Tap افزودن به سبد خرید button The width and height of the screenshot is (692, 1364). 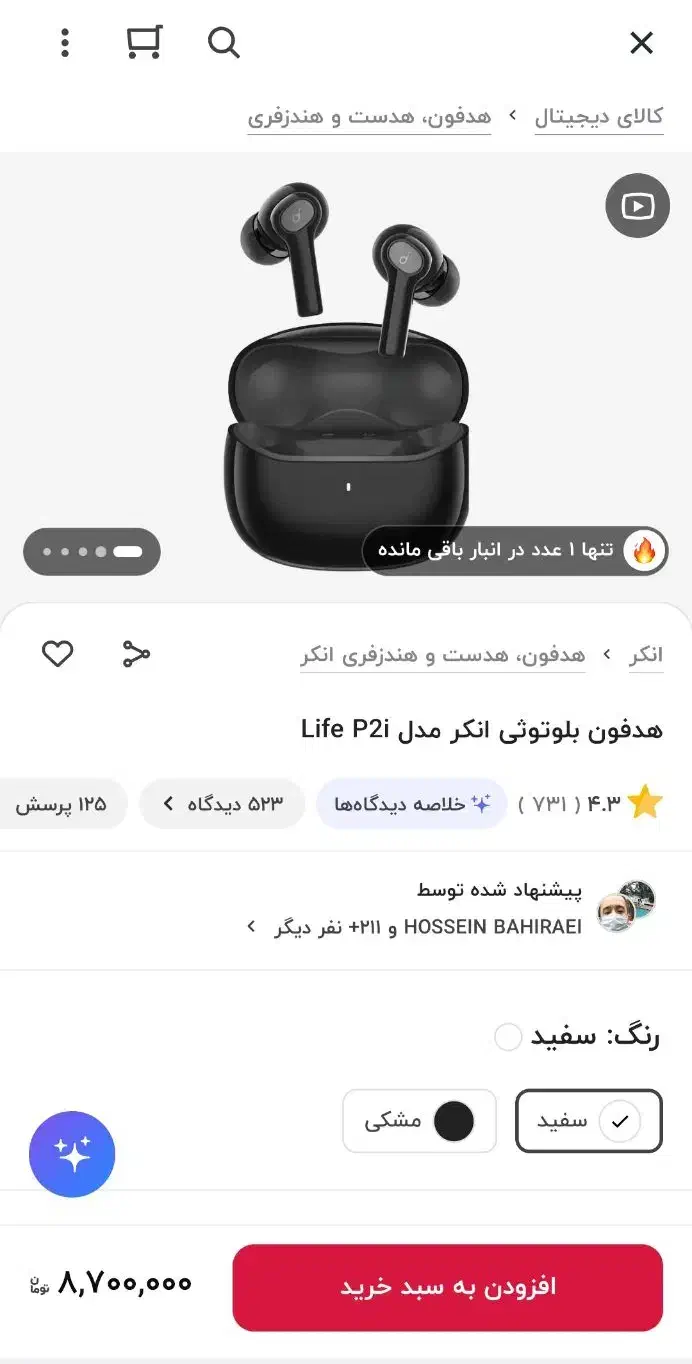[447, 1287]
